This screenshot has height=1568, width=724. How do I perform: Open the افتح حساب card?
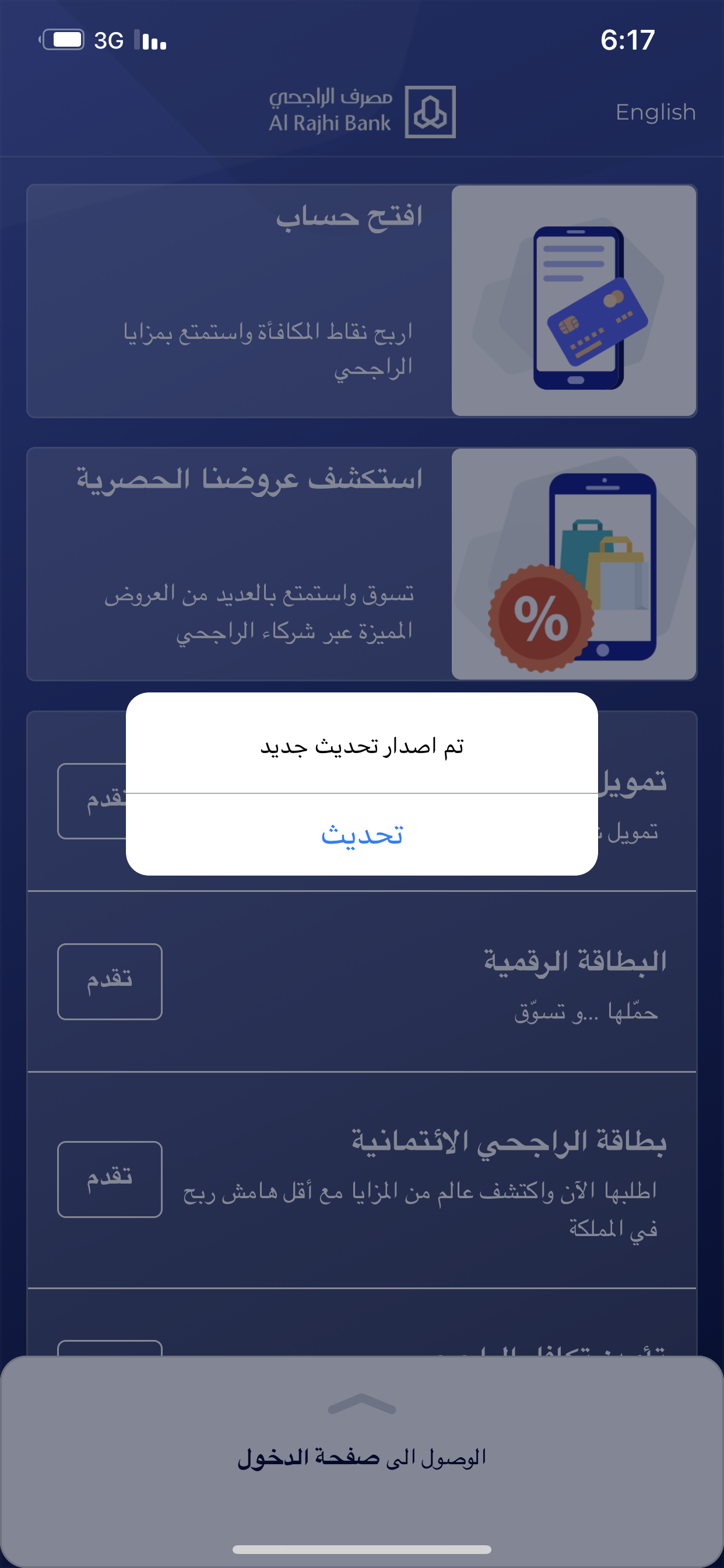coord(361,300)
